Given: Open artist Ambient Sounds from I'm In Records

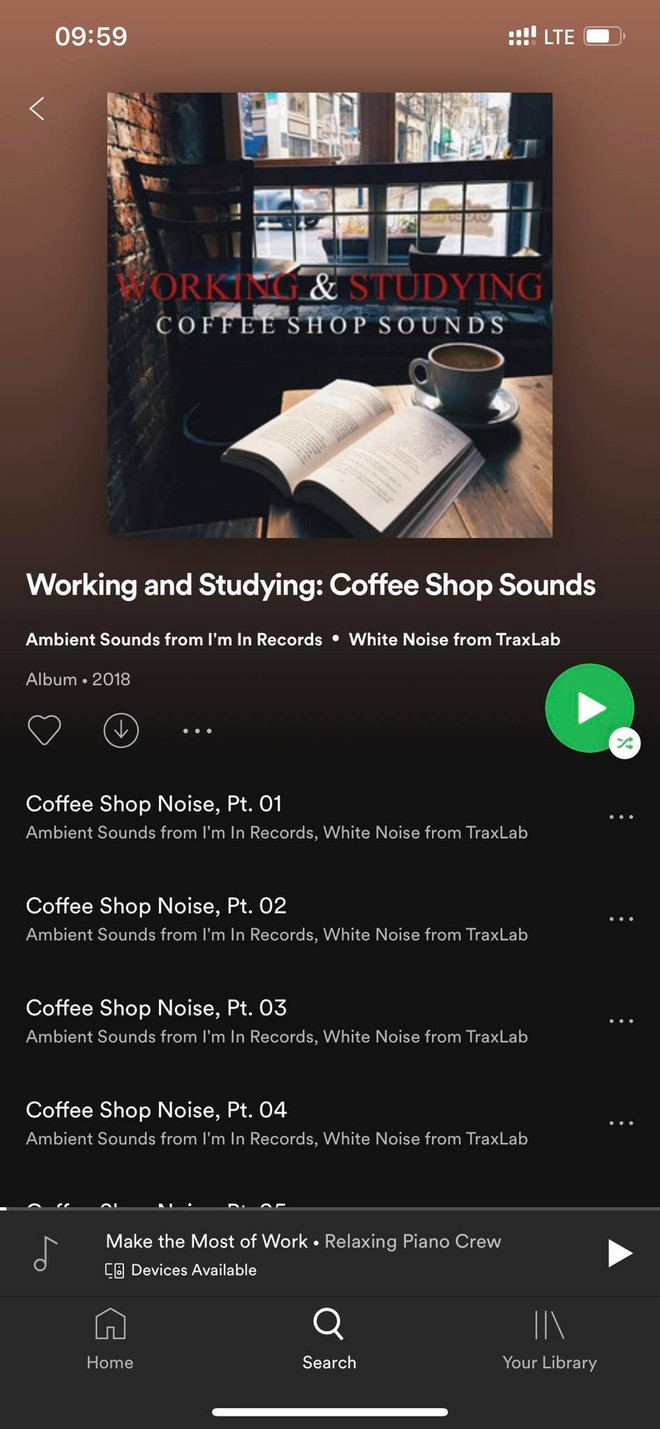Looking at the screenshot, I should click(174, 639).
